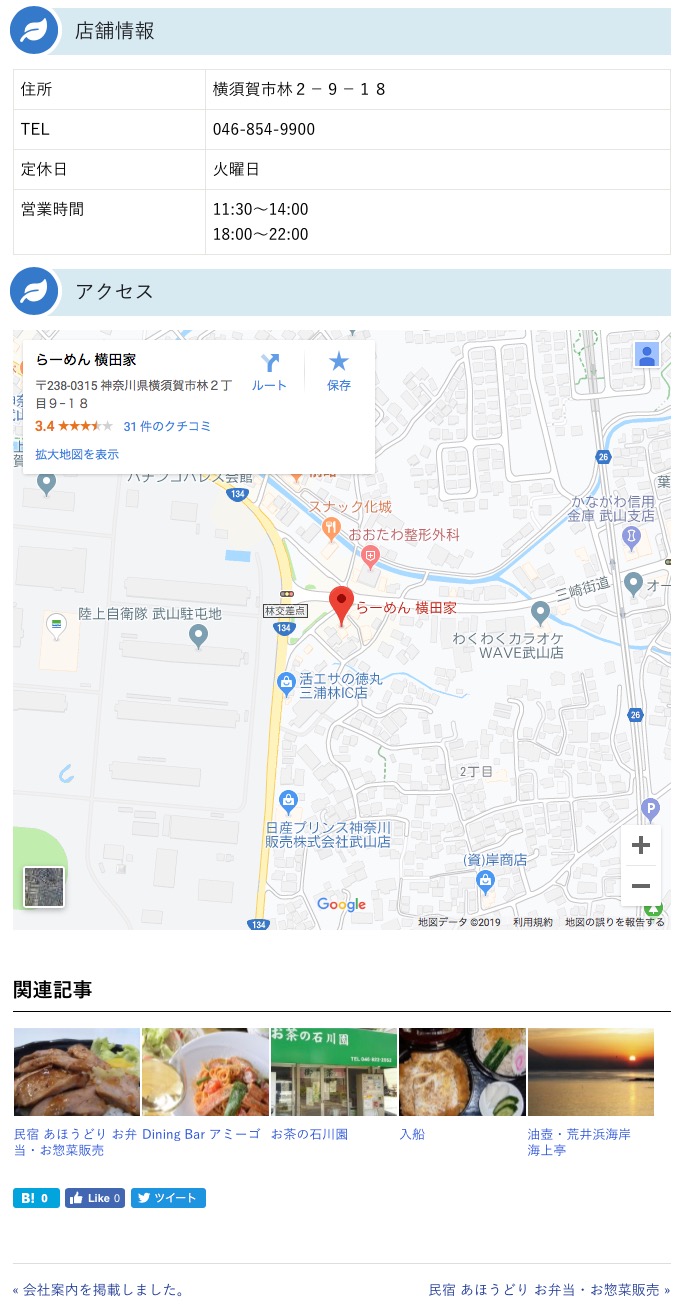Open 地図の誤りを報告する link on map

point(614,922)
